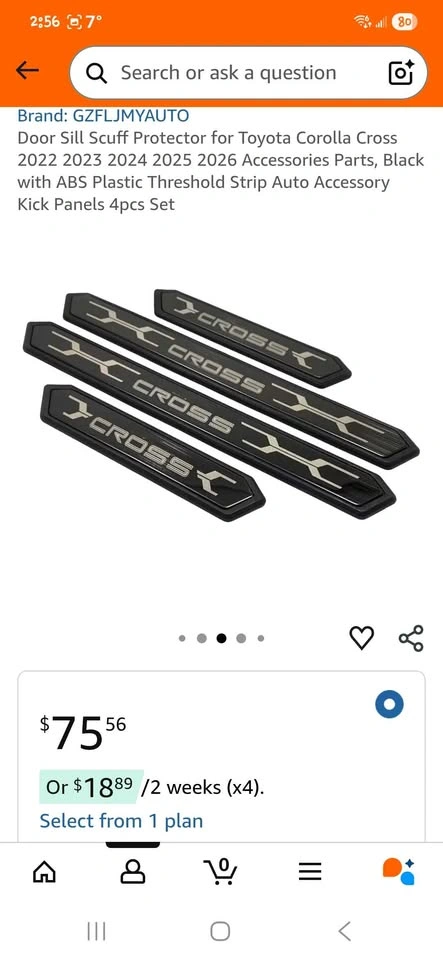Image resolution: width=443 pixels, height=960 pixels.
Task: Open the camera lens search icon
Action: [x=401, y=73]
